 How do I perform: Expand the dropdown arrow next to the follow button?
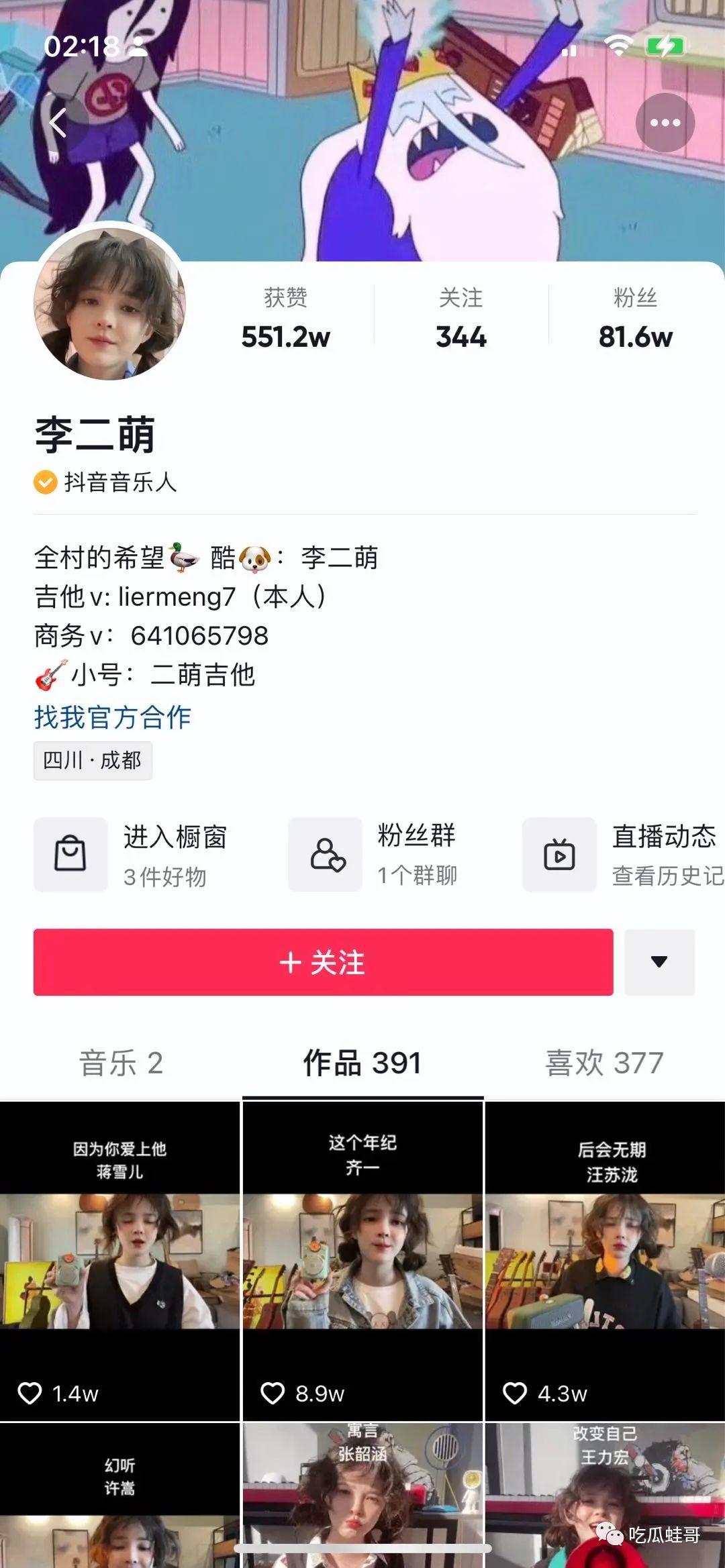point(659,962)
